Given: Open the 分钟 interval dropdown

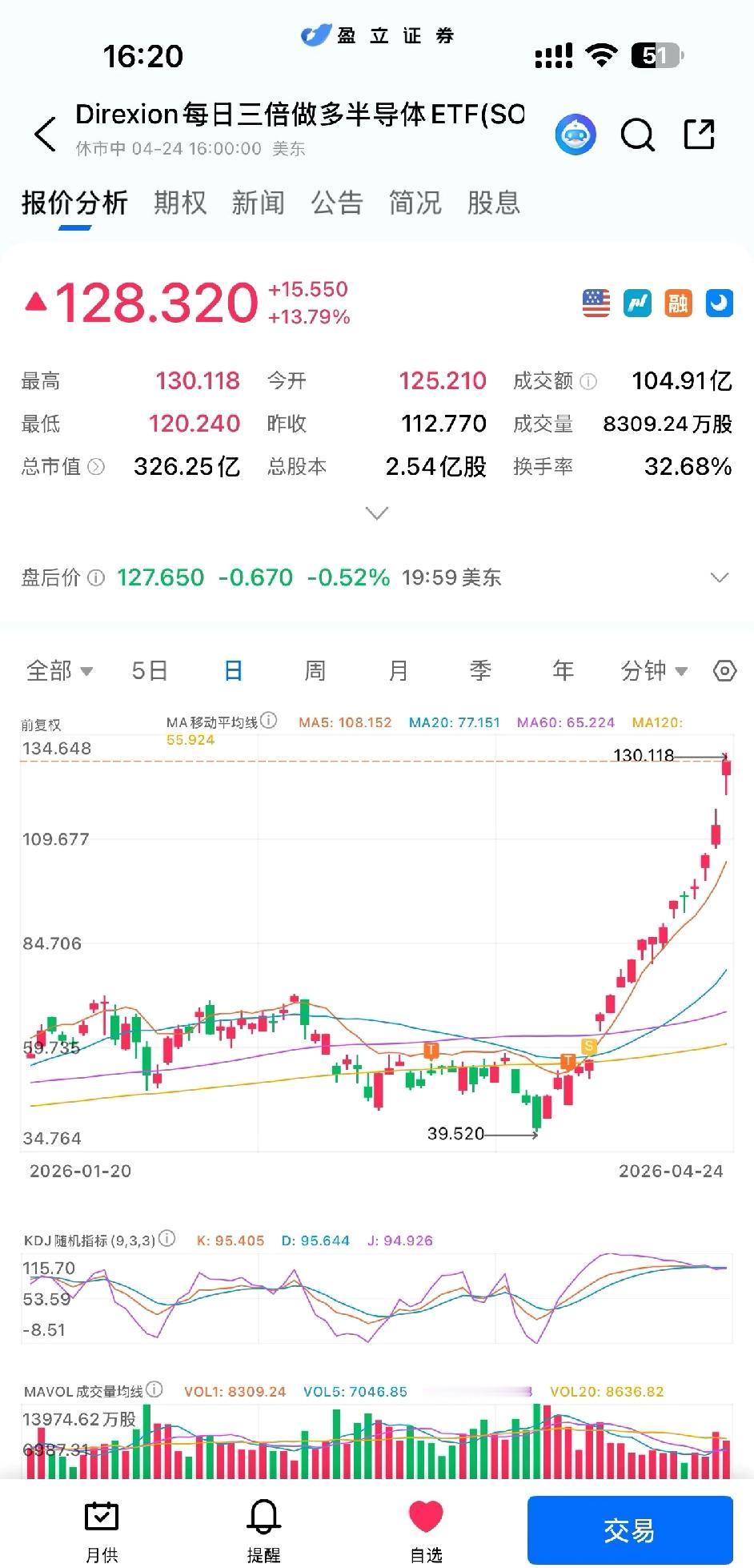Looking at the screenshot, I should click(653, 671).
